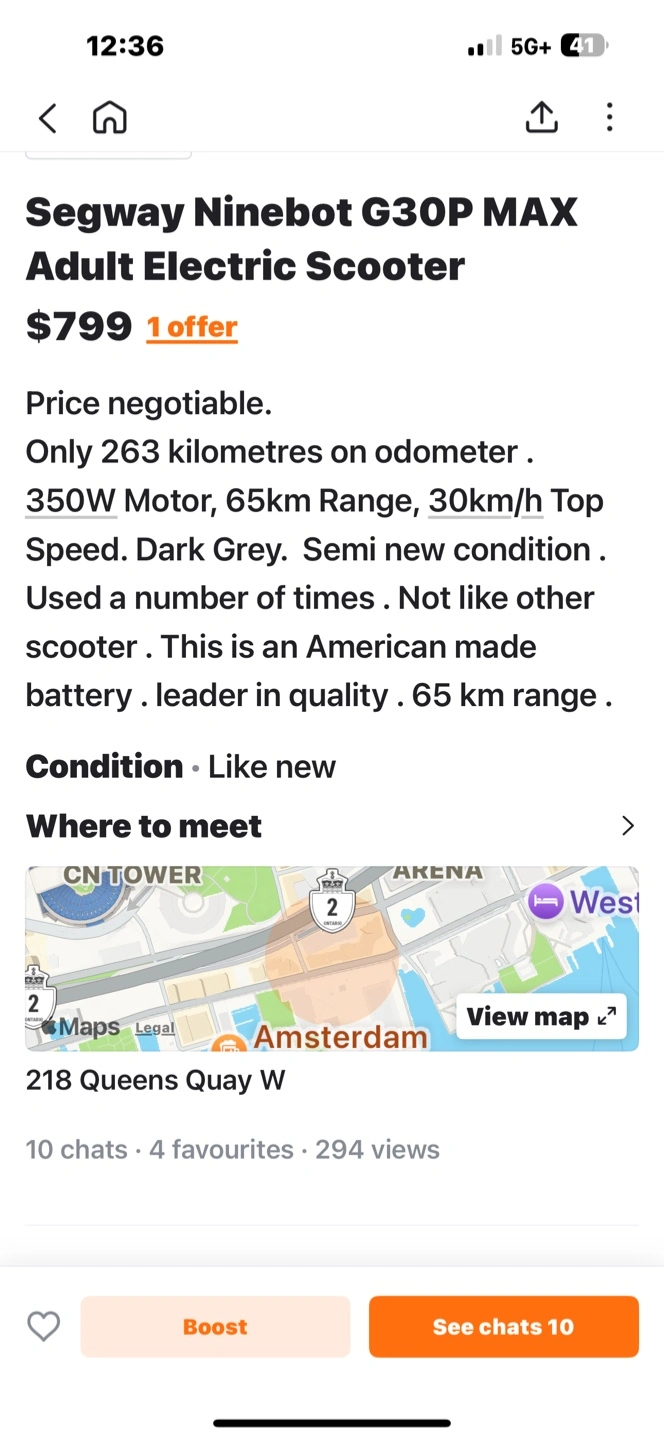Screen dimensions: 664x1440
Task: Open the three-dot overflow menu
Action: click(x=609, y=117)
